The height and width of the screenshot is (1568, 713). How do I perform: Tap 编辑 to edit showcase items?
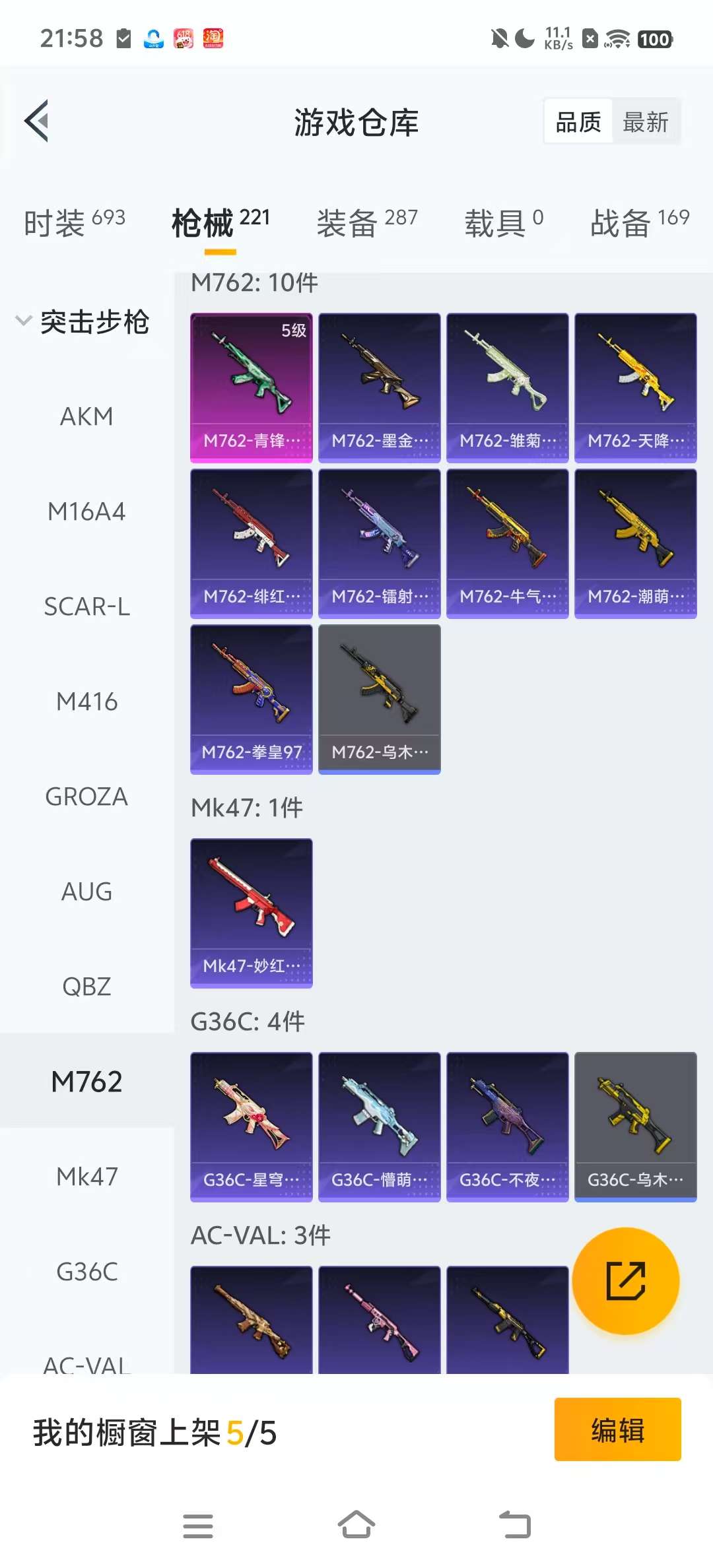[x=617, y=1429]
